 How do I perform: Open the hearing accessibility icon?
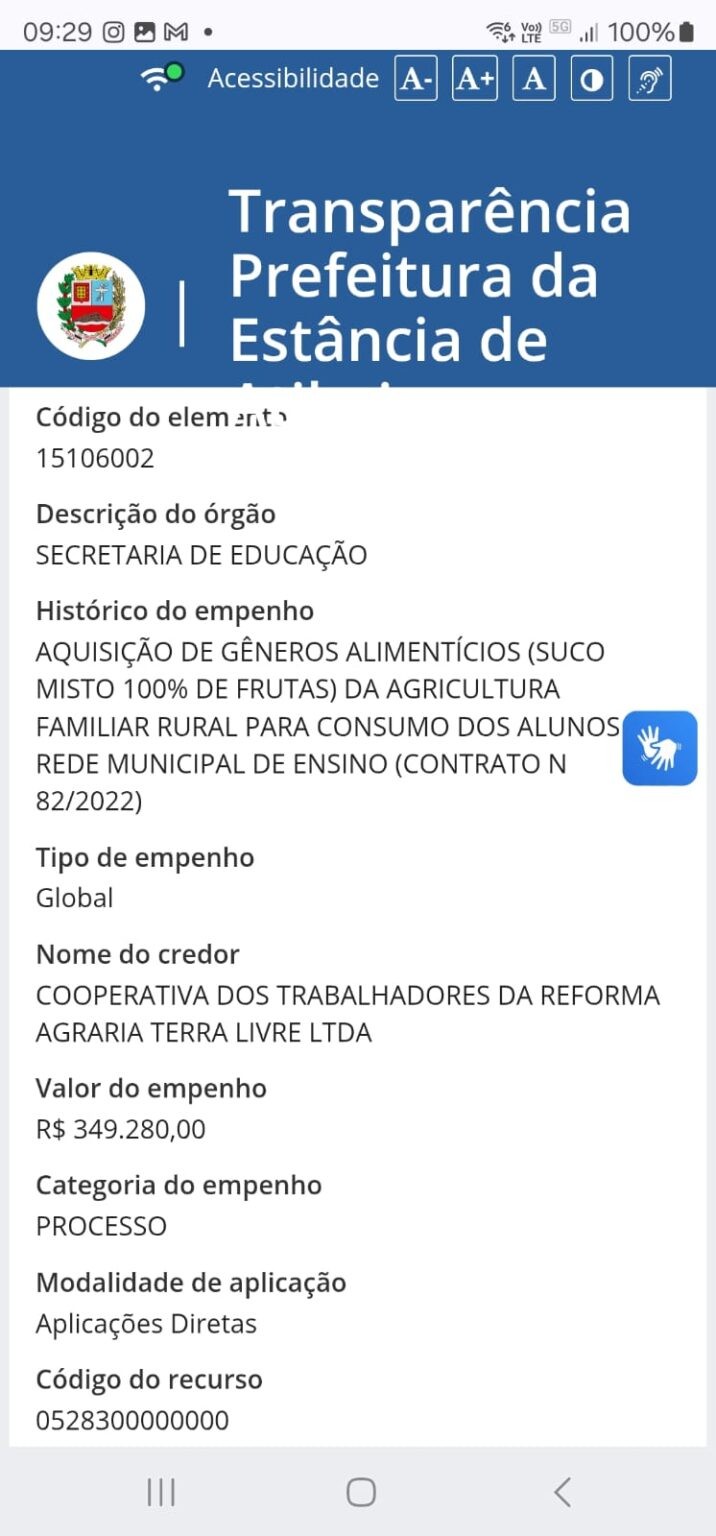click(650, 79)
